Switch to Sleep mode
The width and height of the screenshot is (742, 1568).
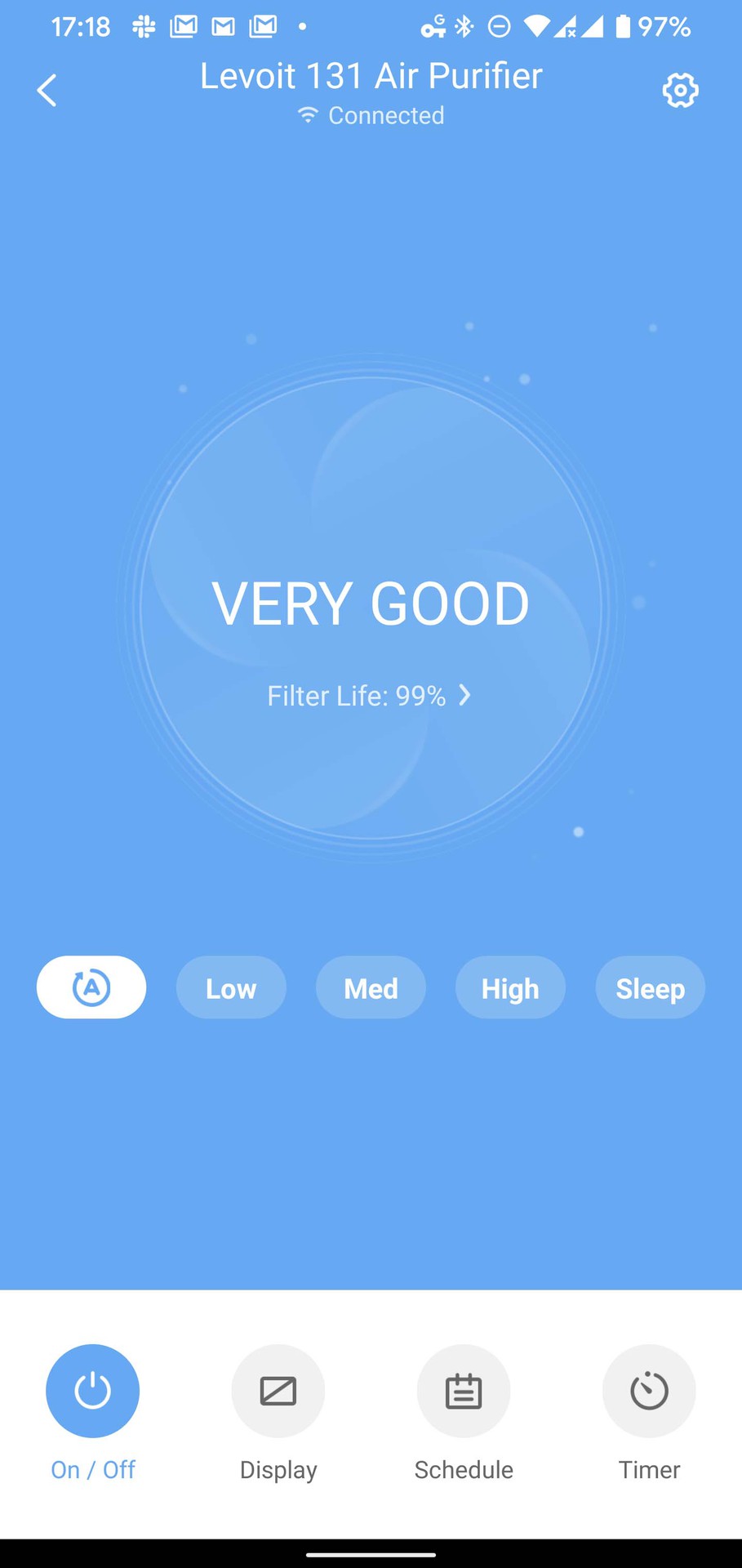[650, 987]
